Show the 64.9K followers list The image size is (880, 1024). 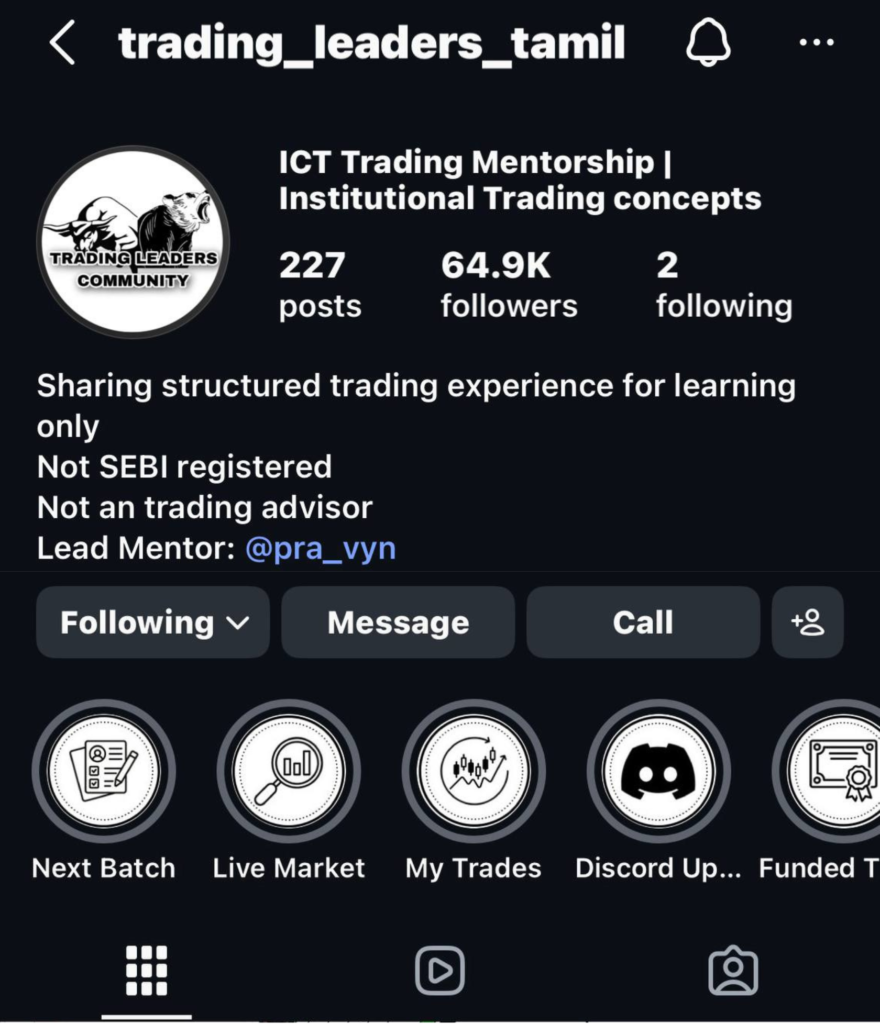coord(509,285)
